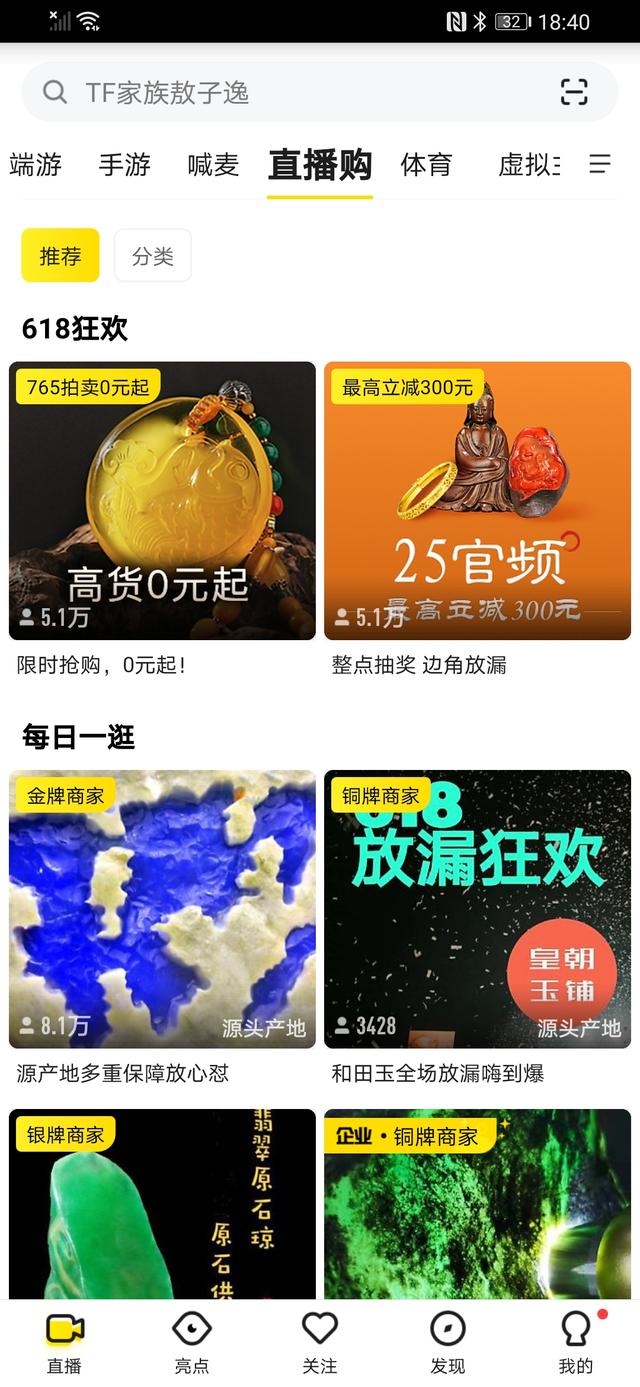Select the 分类 chip
640x1387 pixels.
coord(152,256)
